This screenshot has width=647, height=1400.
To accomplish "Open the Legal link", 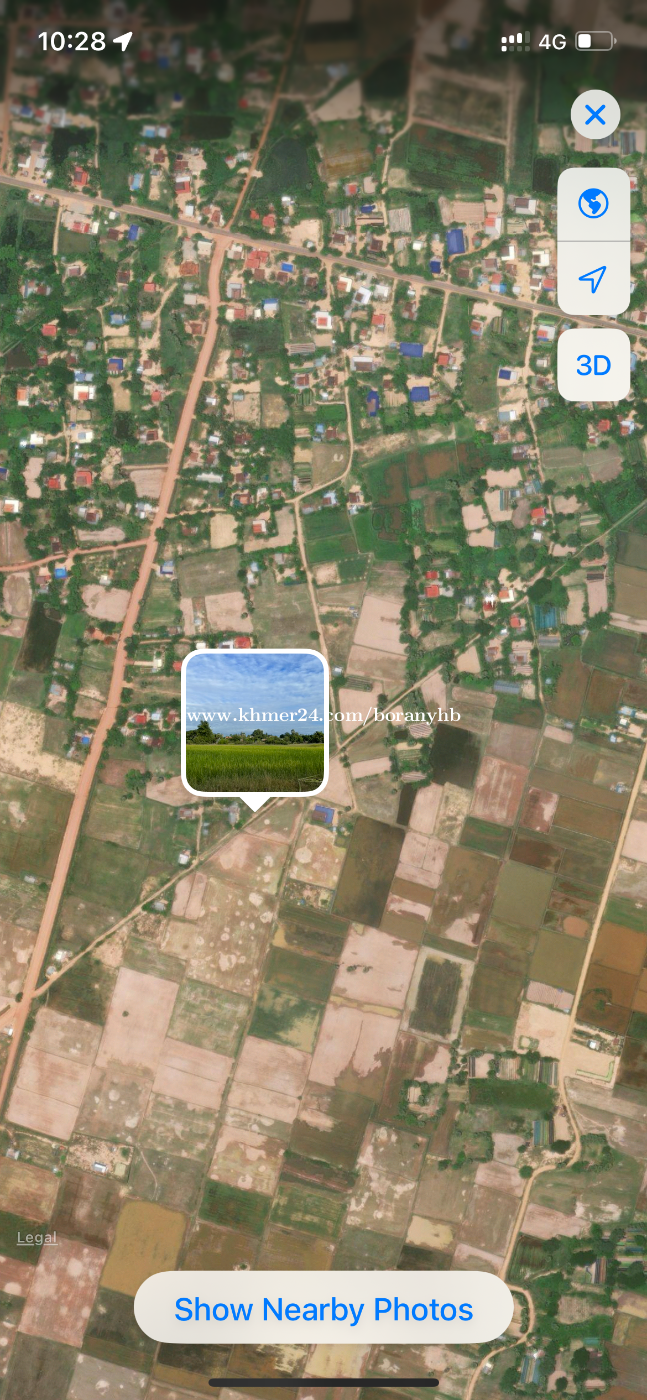I will [x=37, y=1238].
